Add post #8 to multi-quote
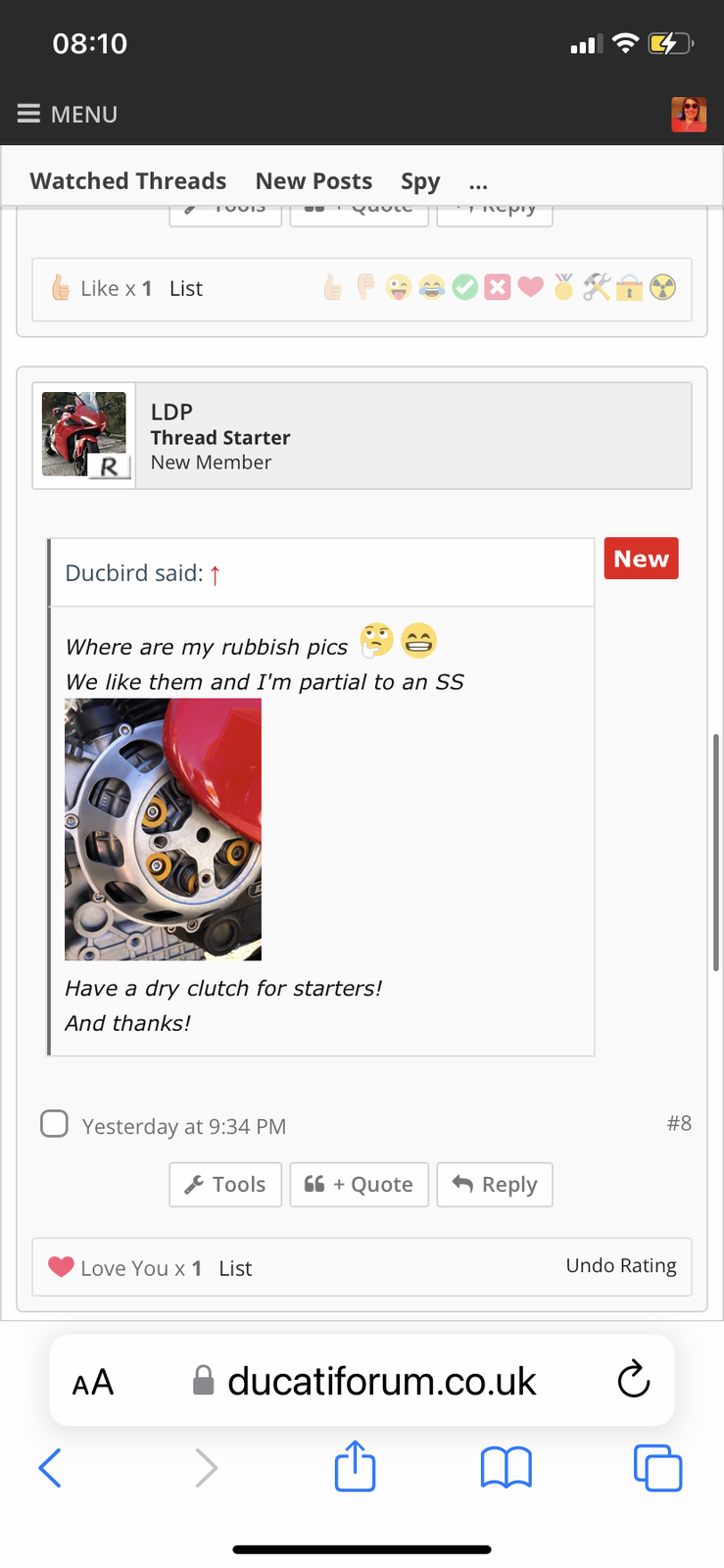Viewport: 724px width, 1568px height. click(x=359, y=1185)
